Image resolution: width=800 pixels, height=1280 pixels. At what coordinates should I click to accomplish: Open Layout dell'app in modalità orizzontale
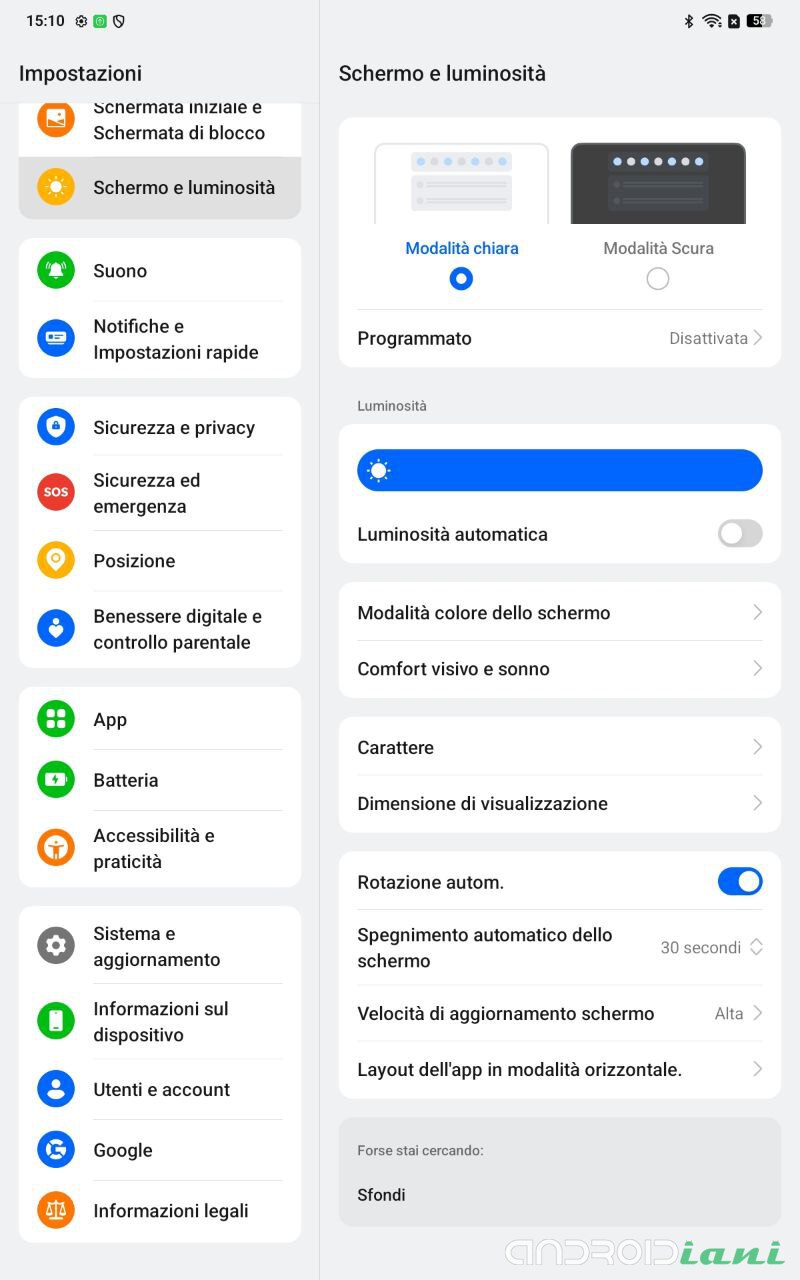(x=560, y=1069)
